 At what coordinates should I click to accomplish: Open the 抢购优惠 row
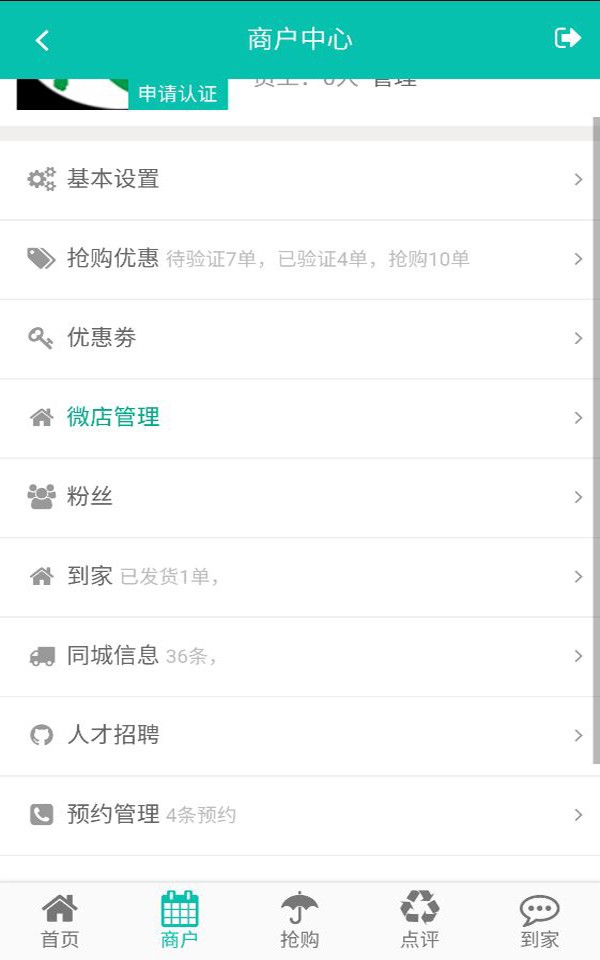[x=300, y=259]
